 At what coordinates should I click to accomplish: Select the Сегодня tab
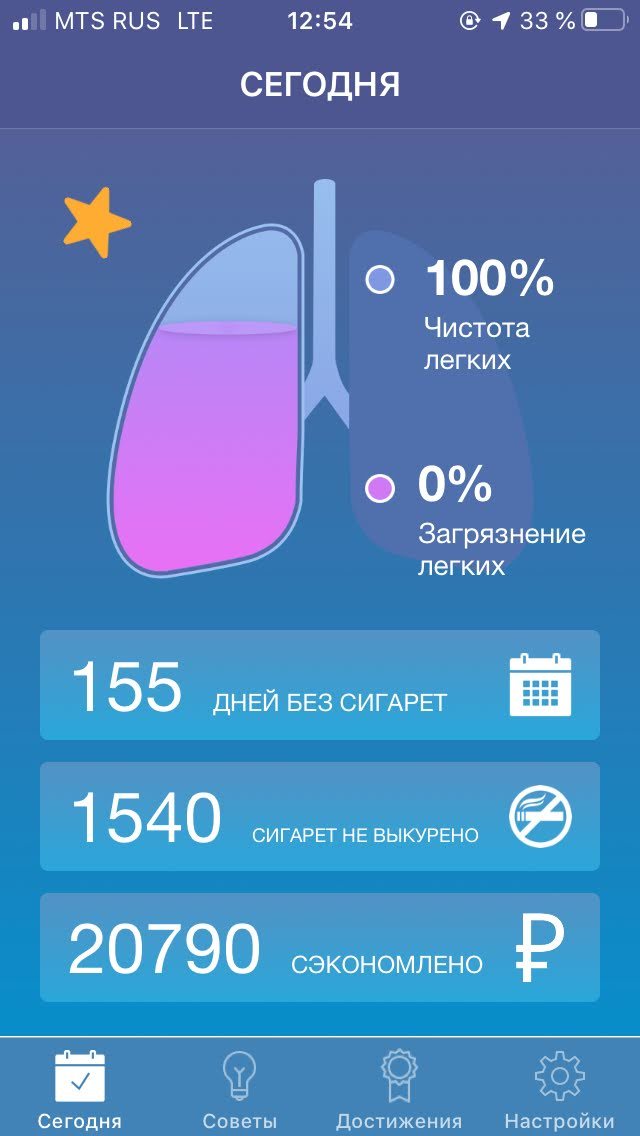tap(80, 1088)
